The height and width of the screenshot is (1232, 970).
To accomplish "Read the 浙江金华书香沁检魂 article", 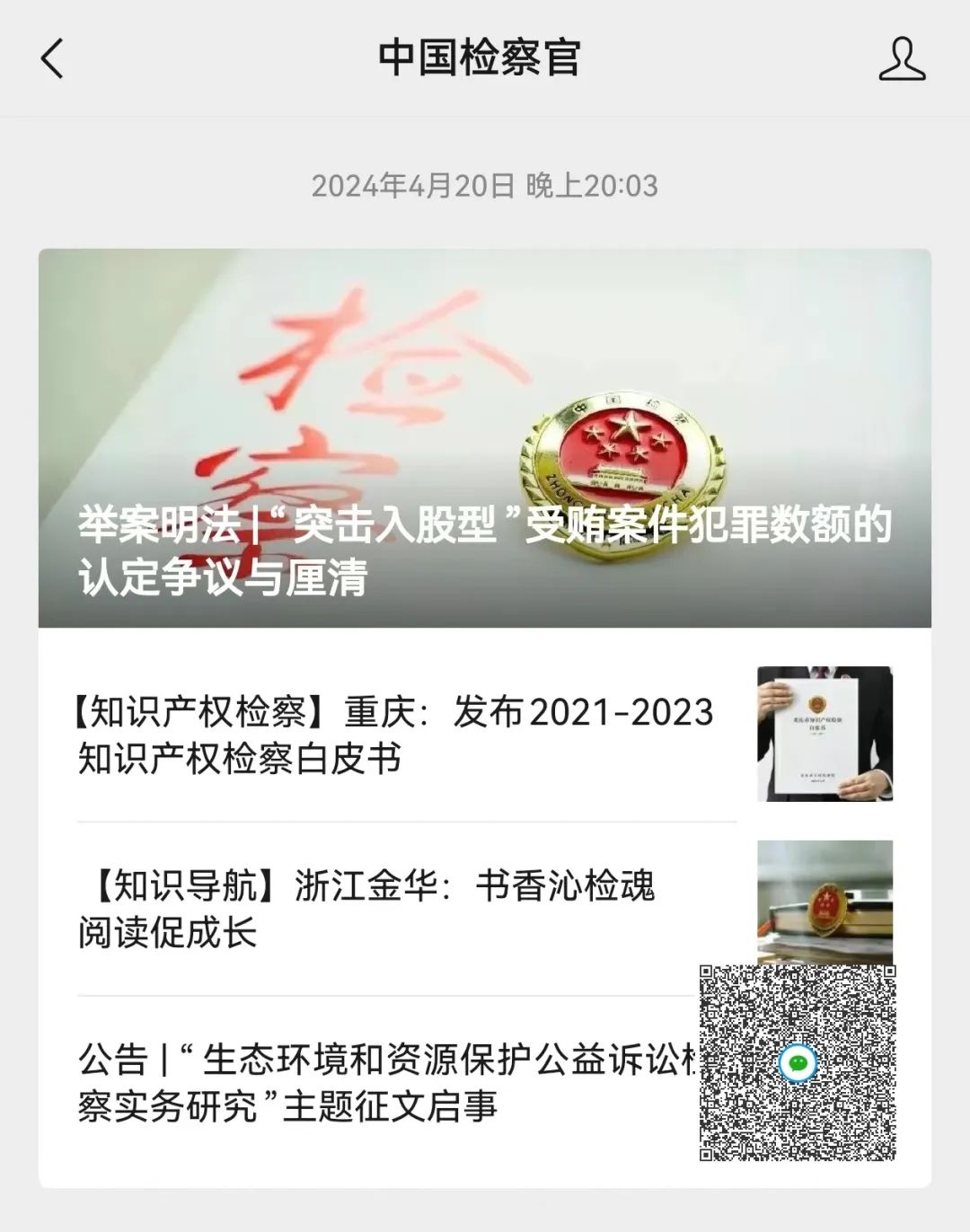I will click(x=366, y=909).
